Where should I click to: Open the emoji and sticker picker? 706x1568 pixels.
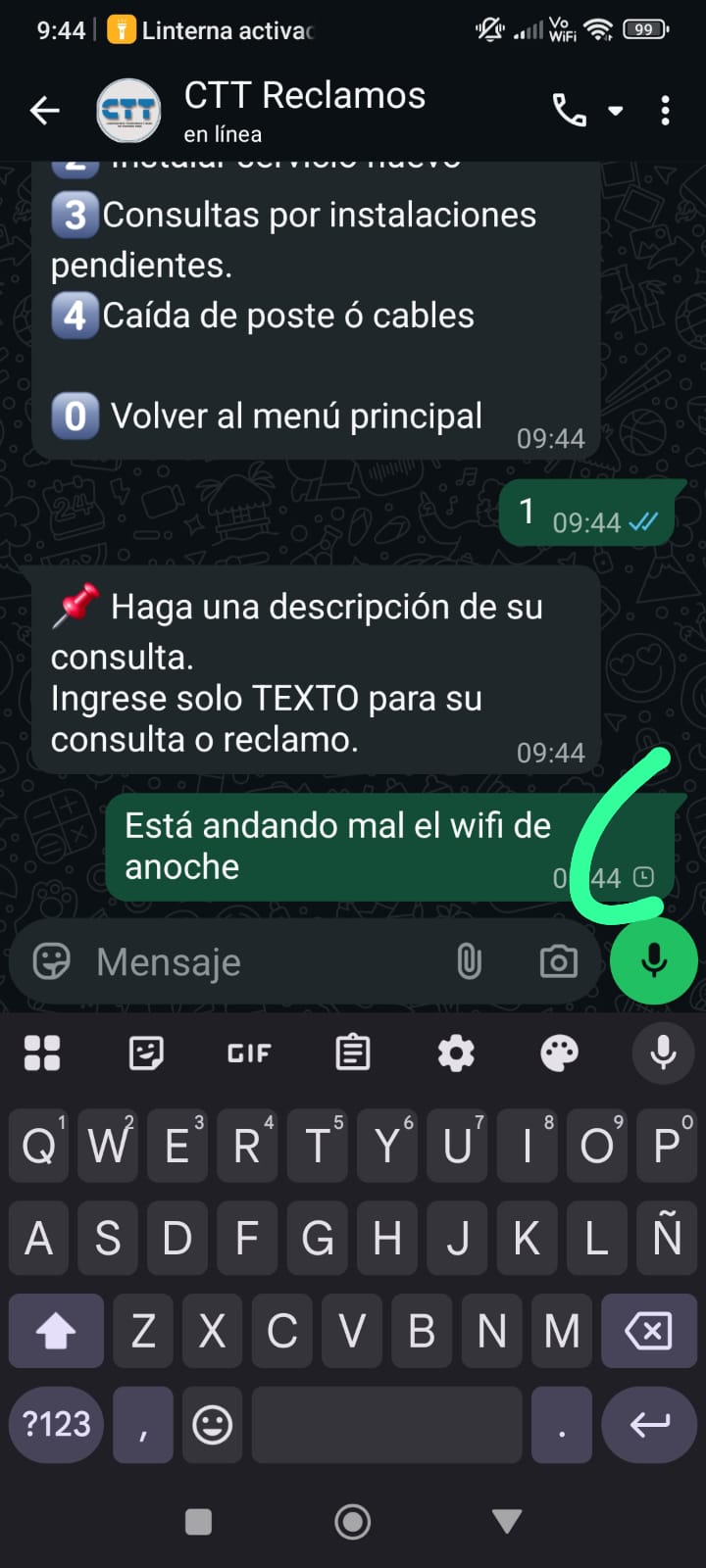coord(51,961)
